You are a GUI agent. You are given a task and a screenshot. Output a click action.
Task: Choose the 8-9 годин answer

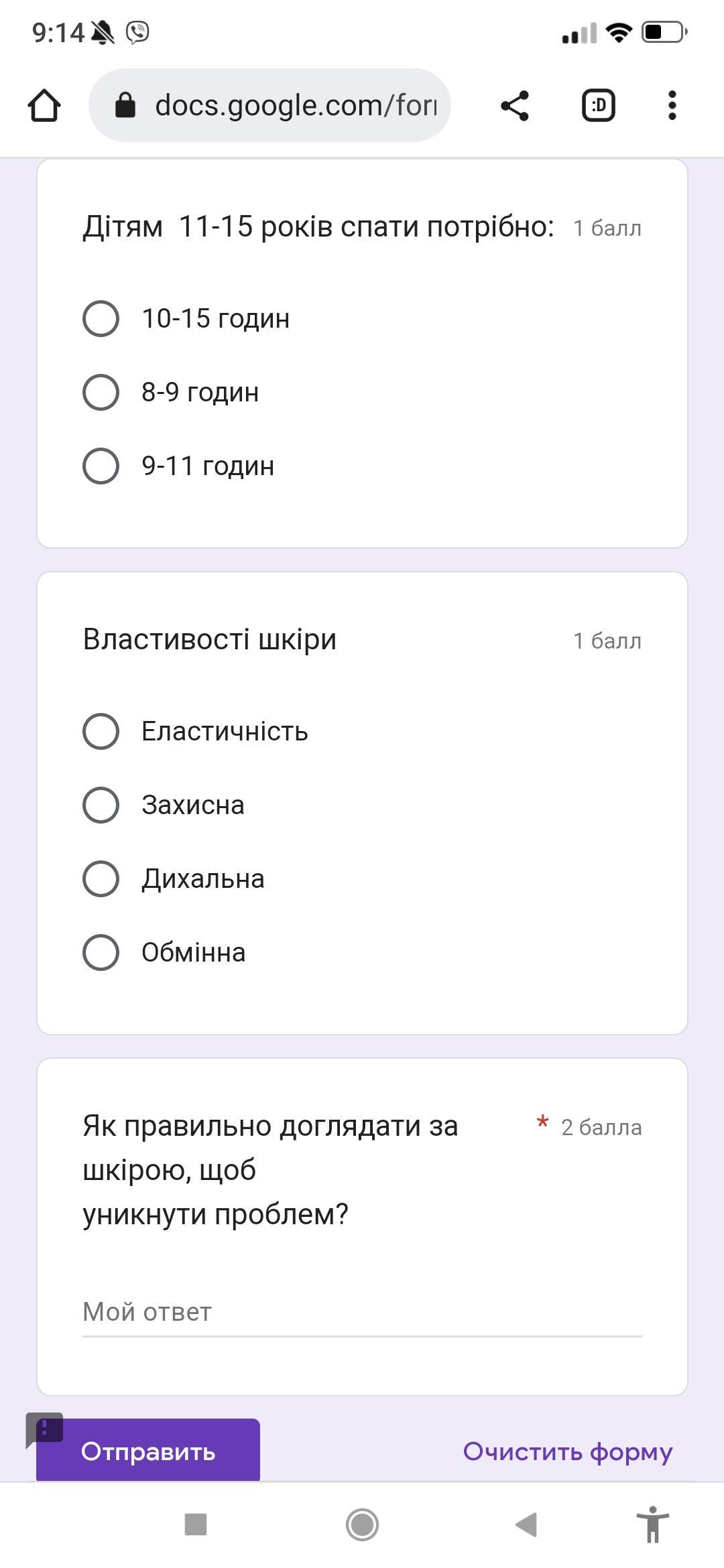101,392
